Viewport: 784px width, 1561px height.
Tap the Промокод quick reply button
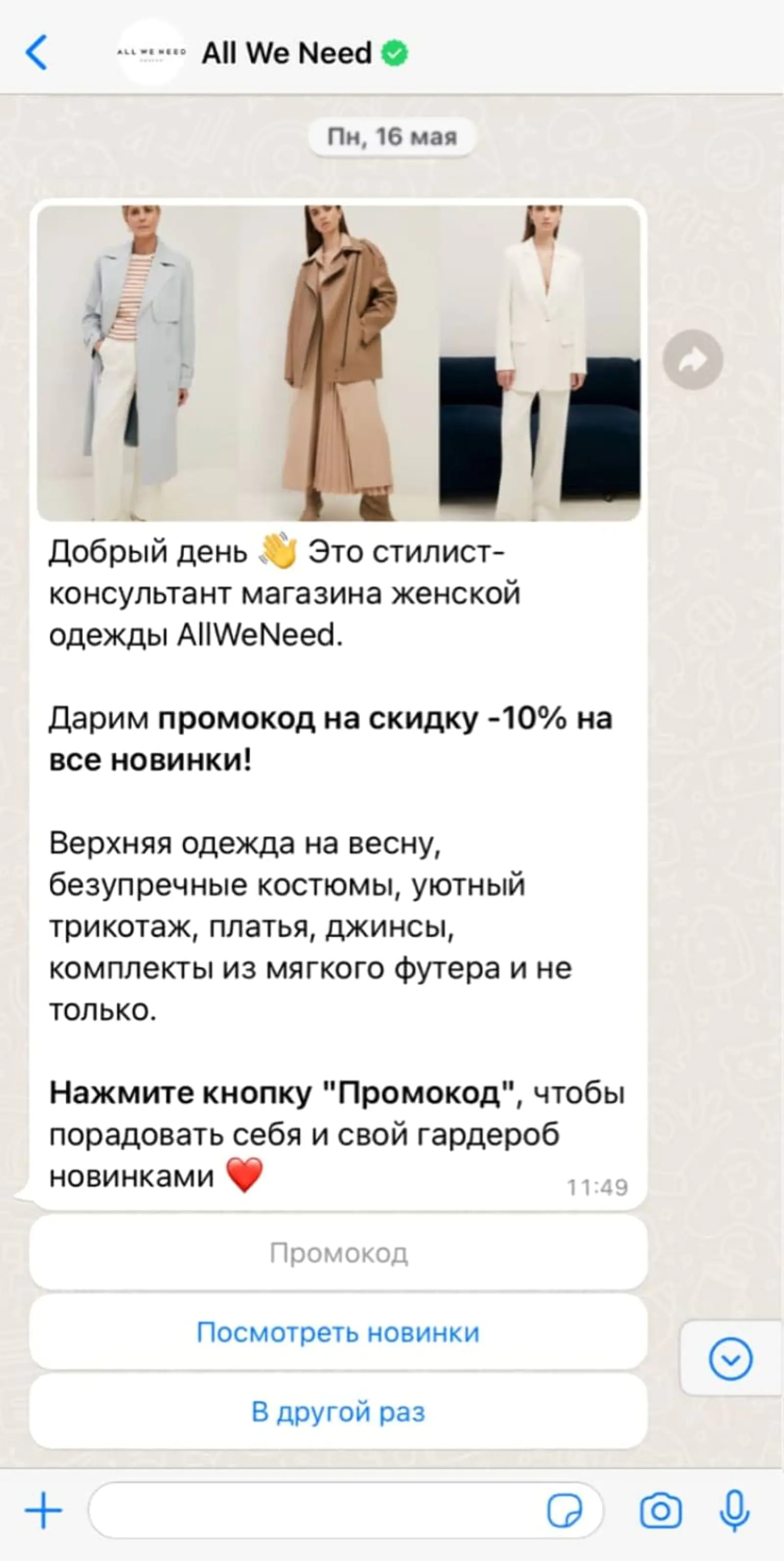tap(338, 1253)
